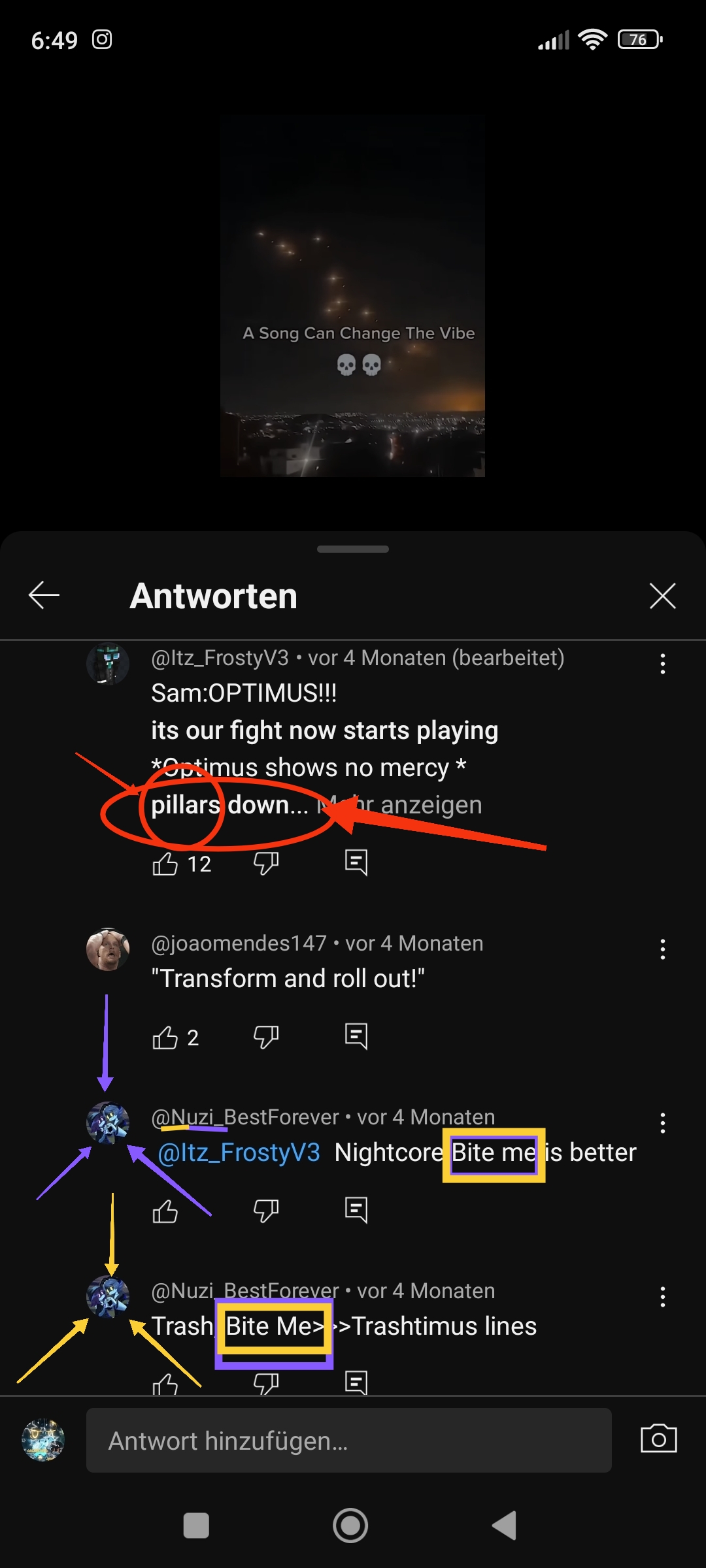Open overflow menu for "Nightcore Bite me" comment
Viewport: 706px width, 1568px height.
pos(662,1123)
